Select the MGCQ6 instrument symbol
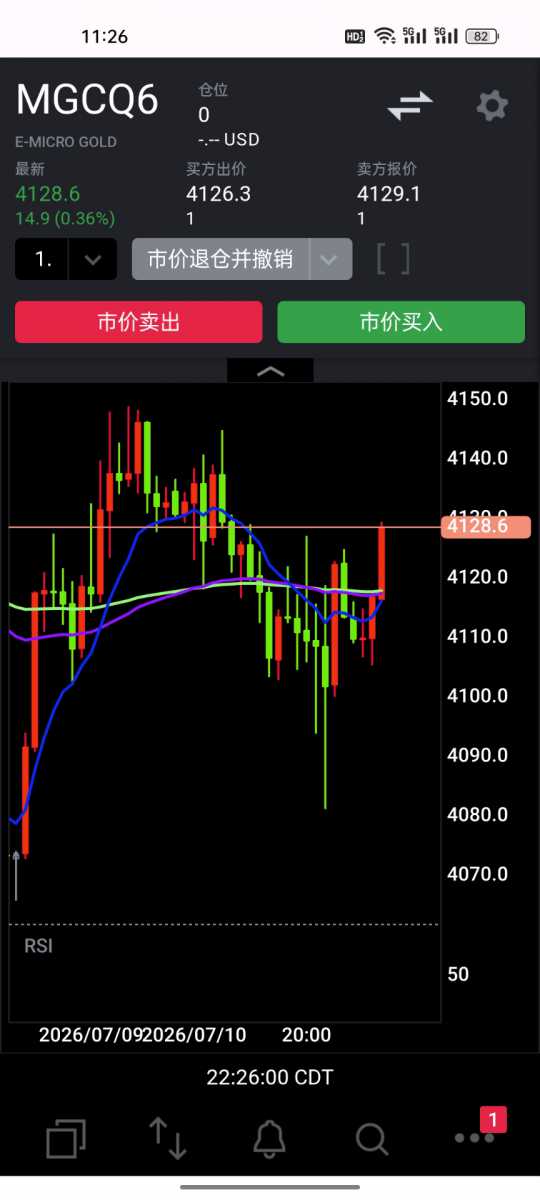 tap(87, 101)
